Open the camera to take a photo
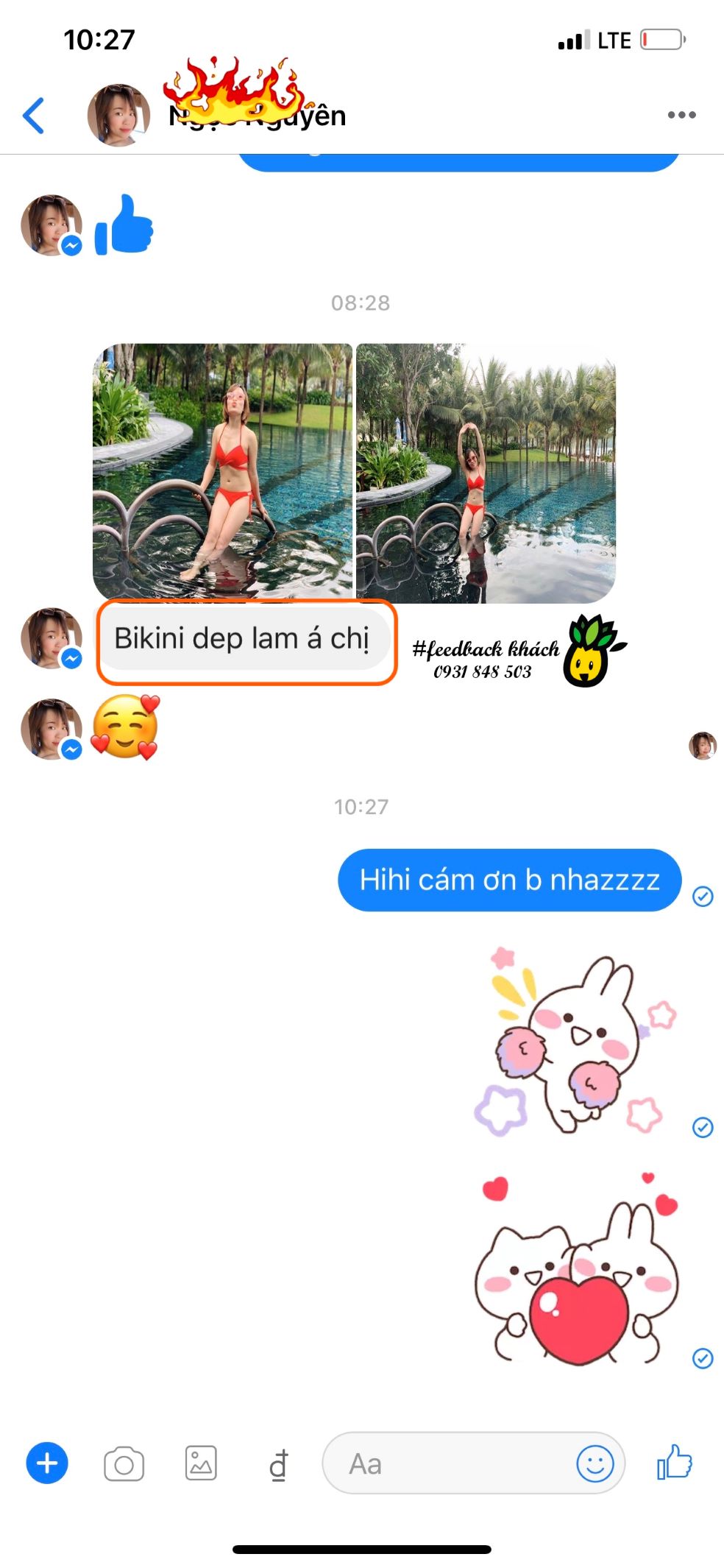The image size is (724, 1568). point(124,1464)
